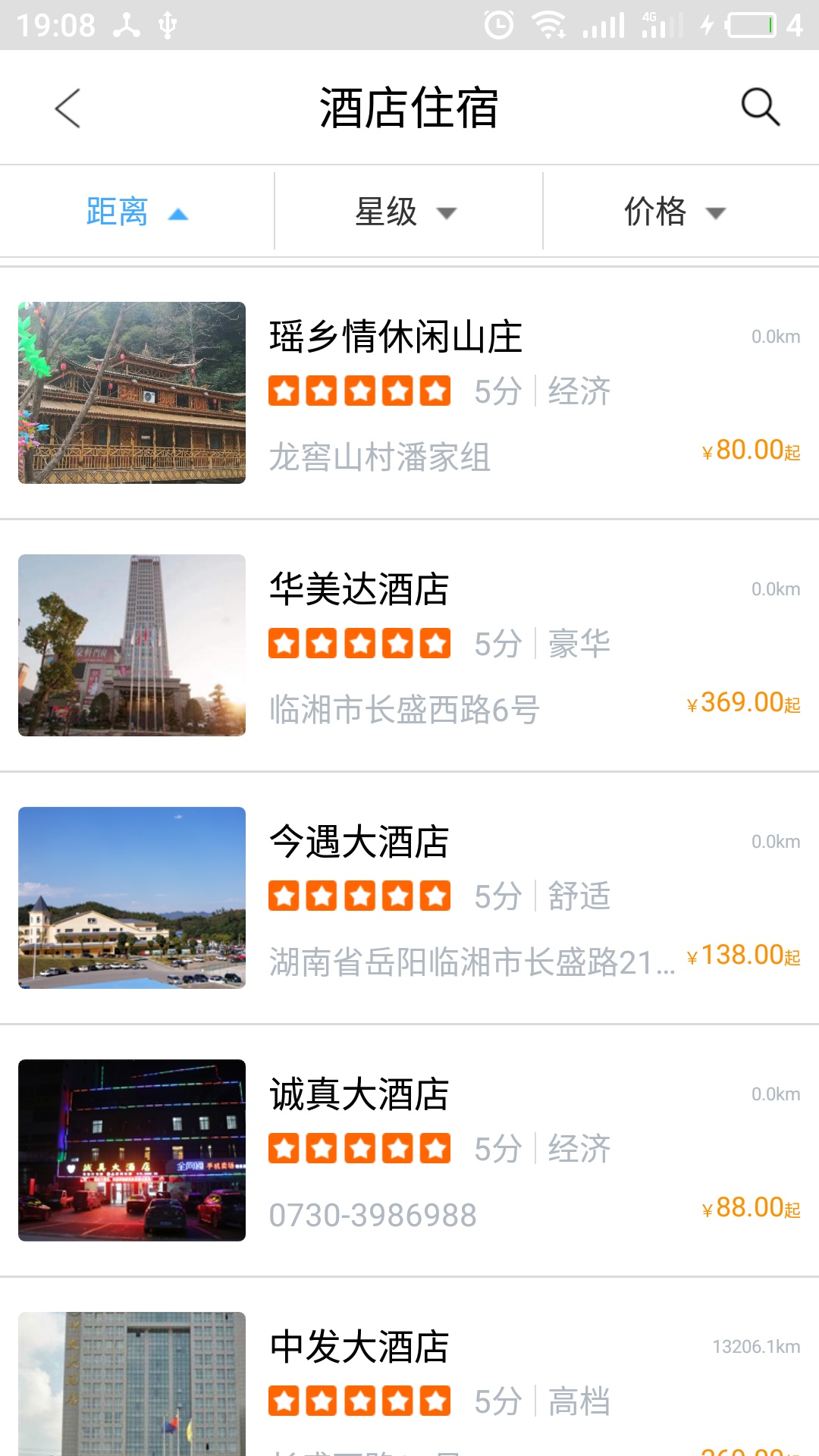This screenshot has height=1456, width=819.
Task: Sort hotels by 距离
Action: [x=136, y=212]
